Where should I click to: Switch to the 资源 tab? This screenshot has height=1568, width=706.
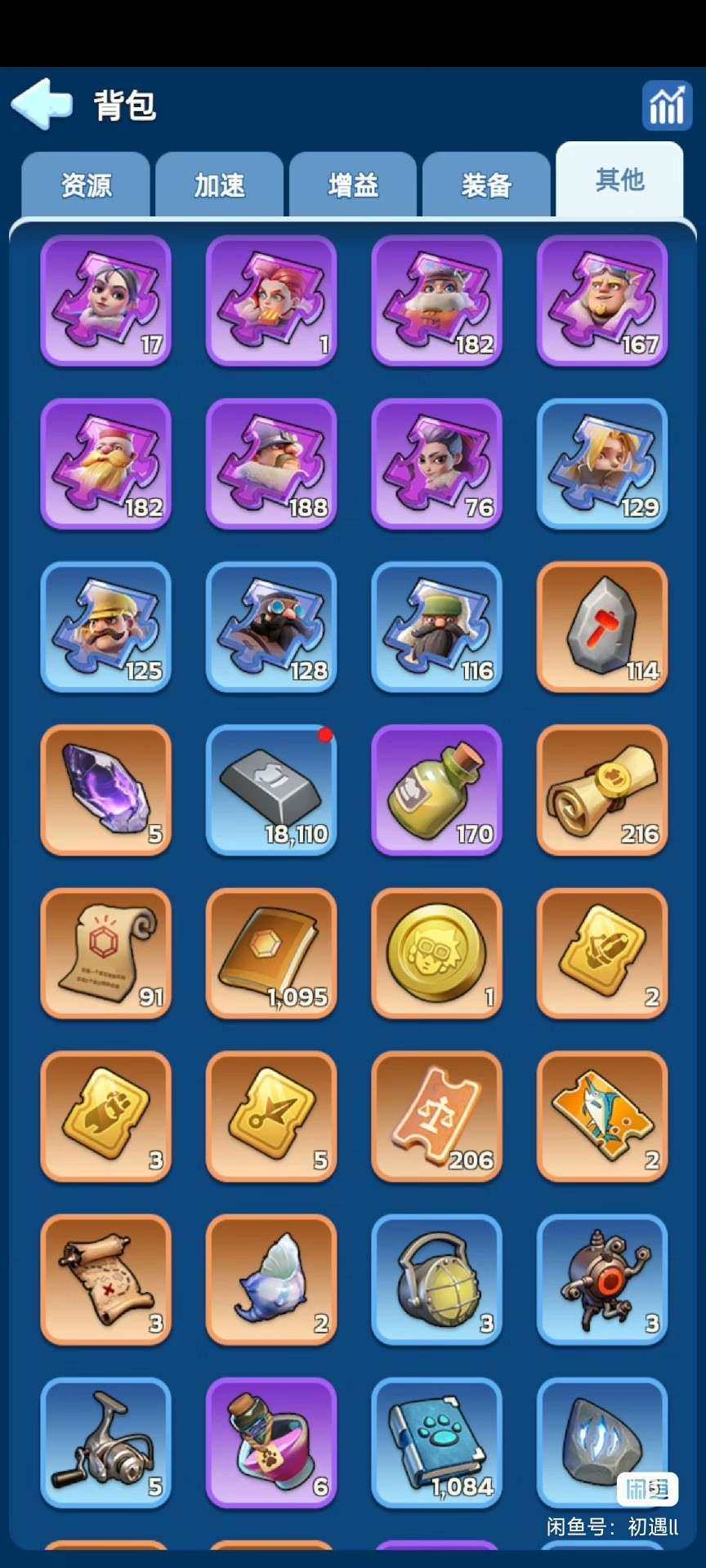coord(87,185)
